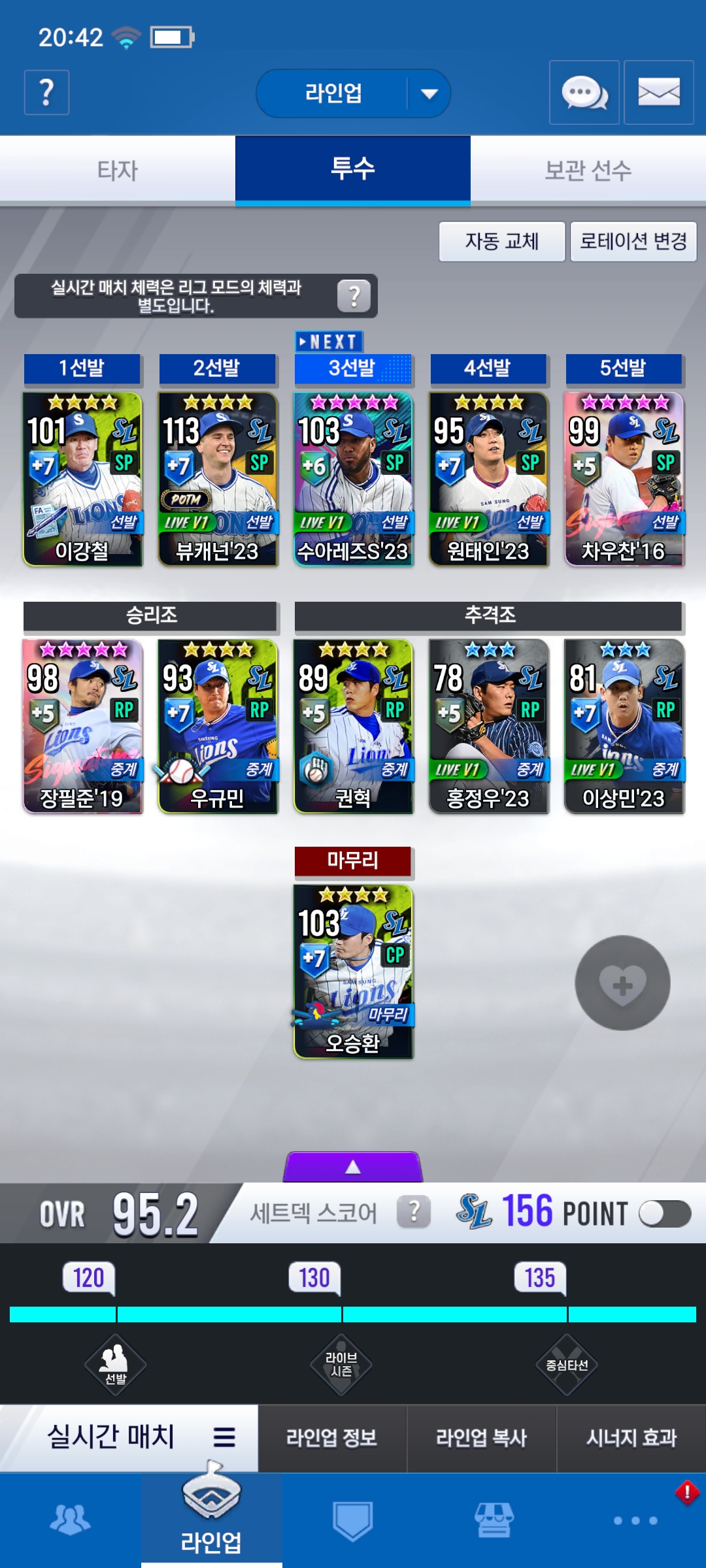Viewport: 706px width, 1568px height.
Task: Open 라인업 정보
Action: pyautogui.click(x=332, y=1438)
